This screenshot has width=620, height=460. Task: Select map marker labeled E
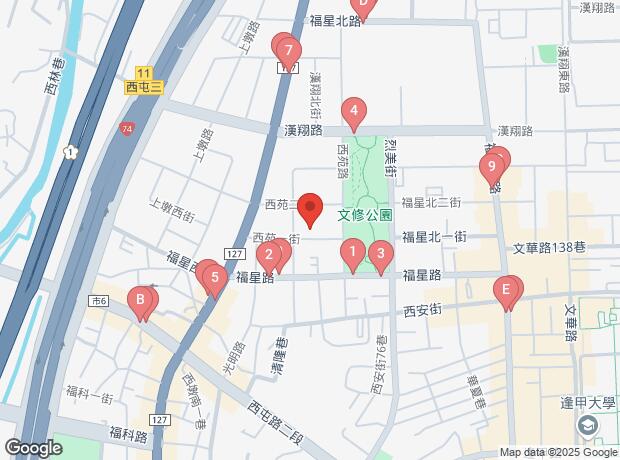pos(507,291)
